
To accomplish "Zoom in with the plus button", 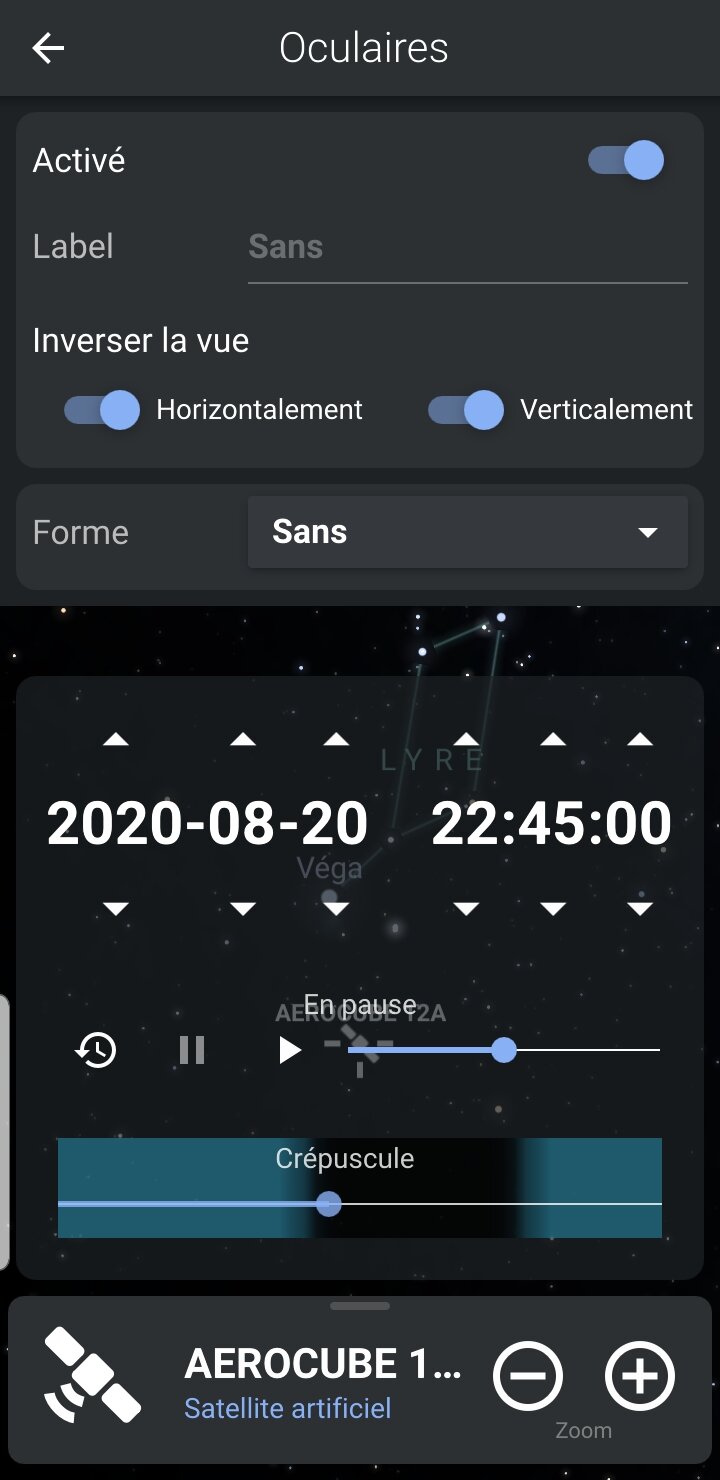I will pos(640,1376).
